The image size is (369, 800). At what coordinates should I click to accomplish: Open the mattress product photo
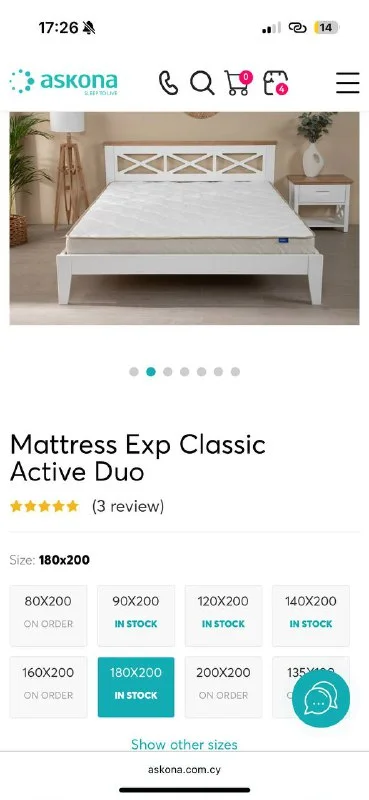pos(184,218)
